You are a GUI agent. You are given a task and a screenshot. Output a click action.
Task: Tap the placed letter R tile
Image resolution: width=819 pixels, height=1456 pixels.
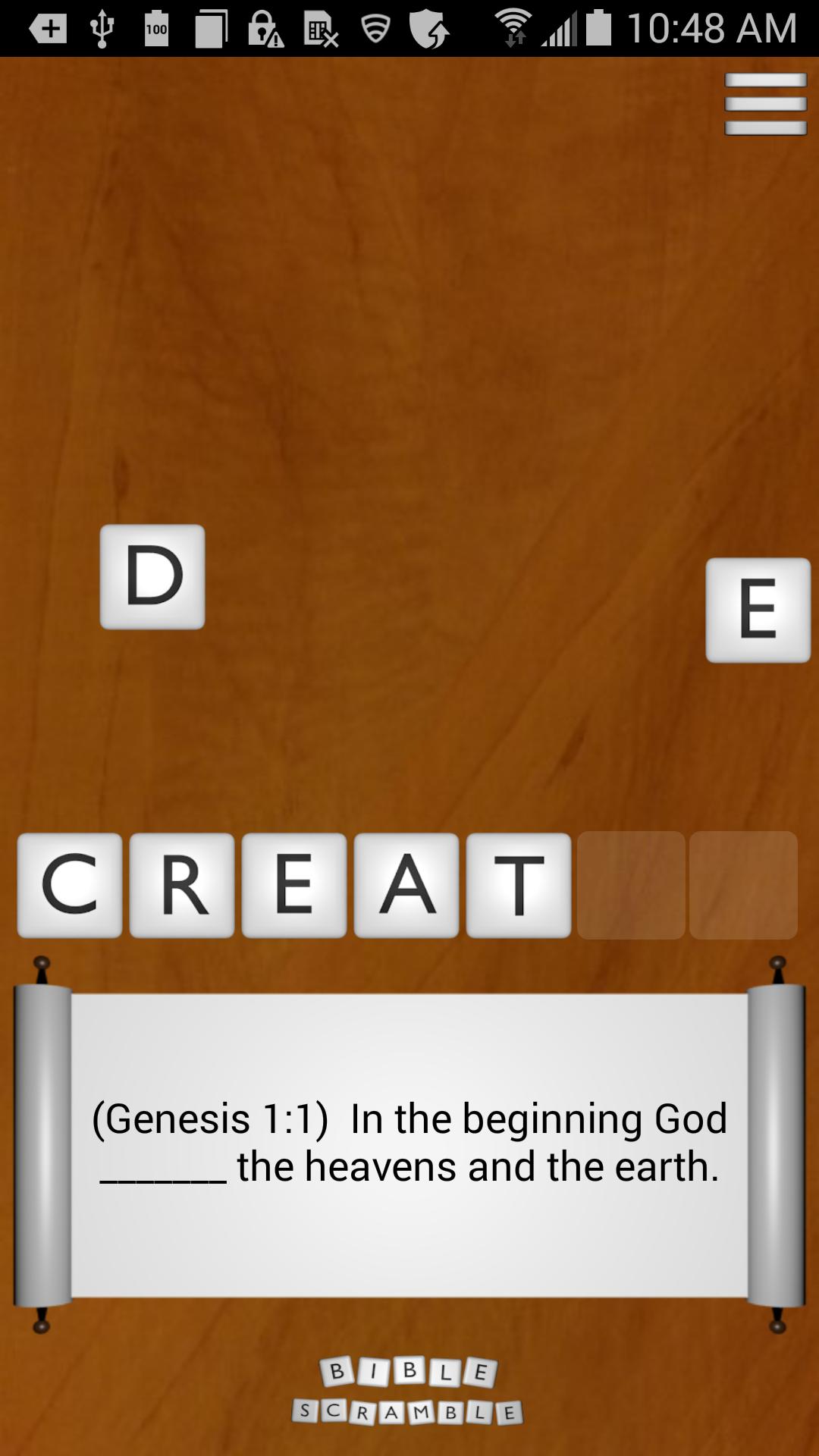[x=182, y=885]
